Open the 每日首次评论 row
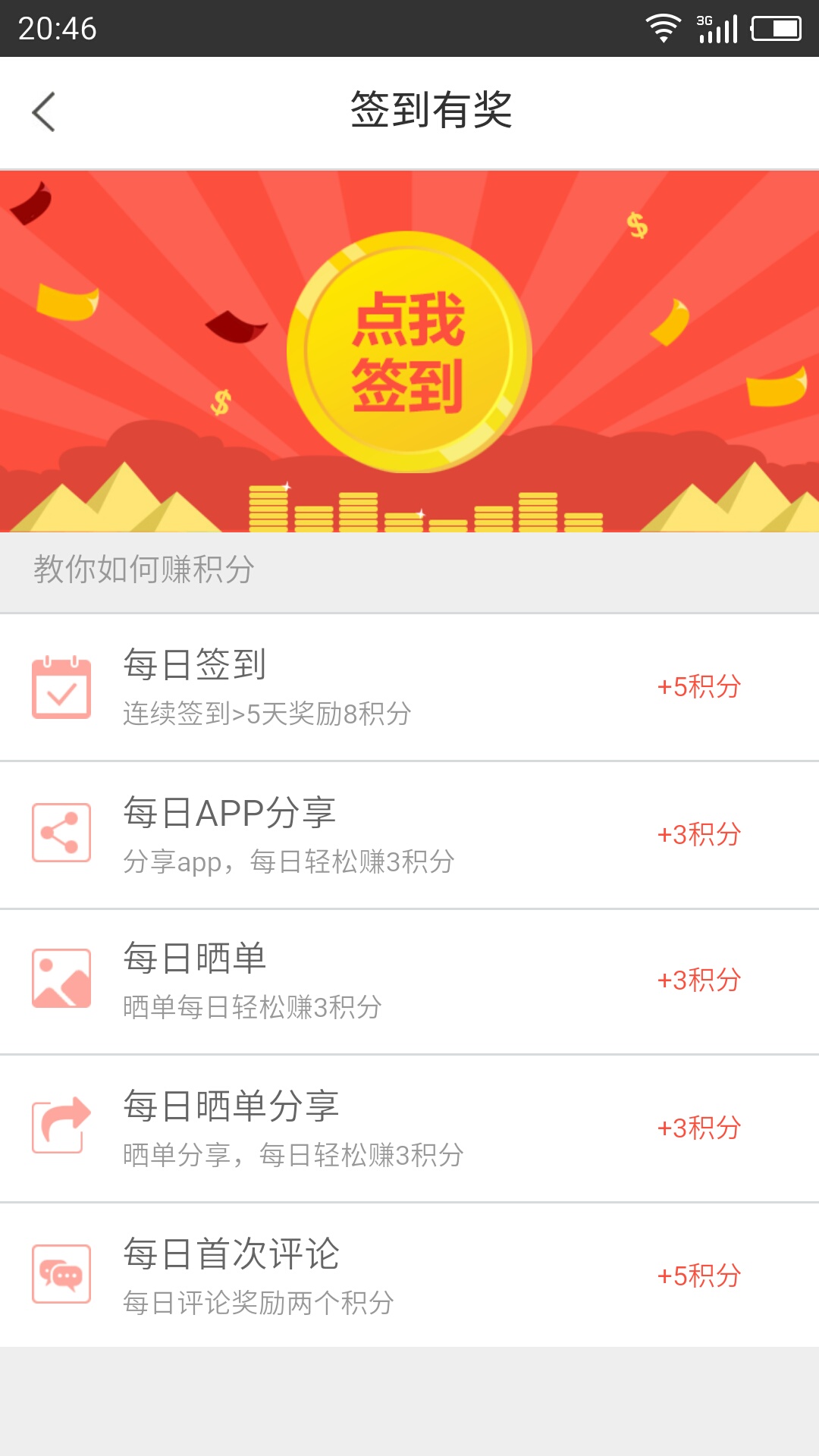 point(409,1275)
